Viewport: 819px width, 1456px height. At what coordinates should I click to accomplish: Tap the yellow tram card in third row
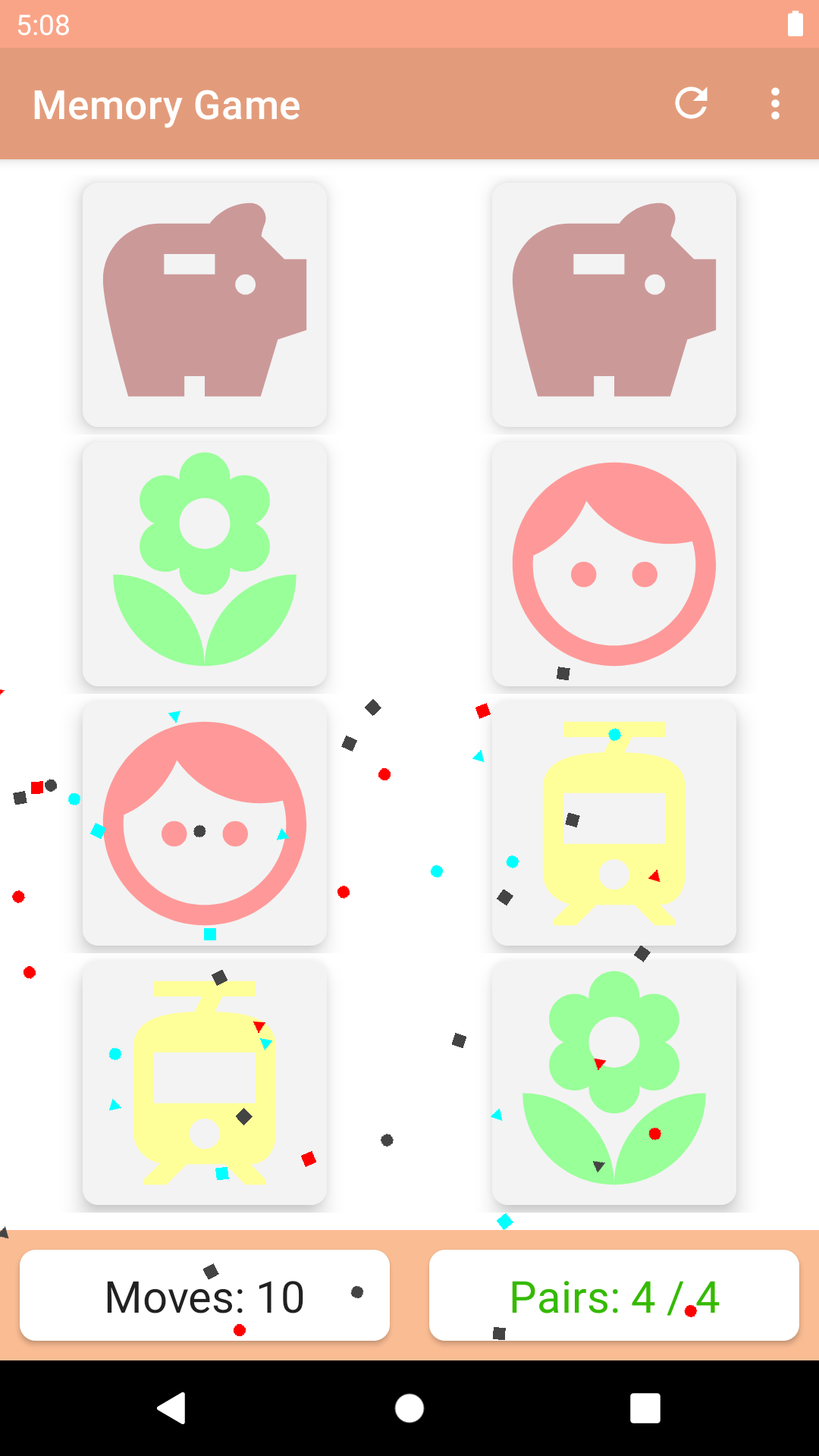[x=614, y=824]
